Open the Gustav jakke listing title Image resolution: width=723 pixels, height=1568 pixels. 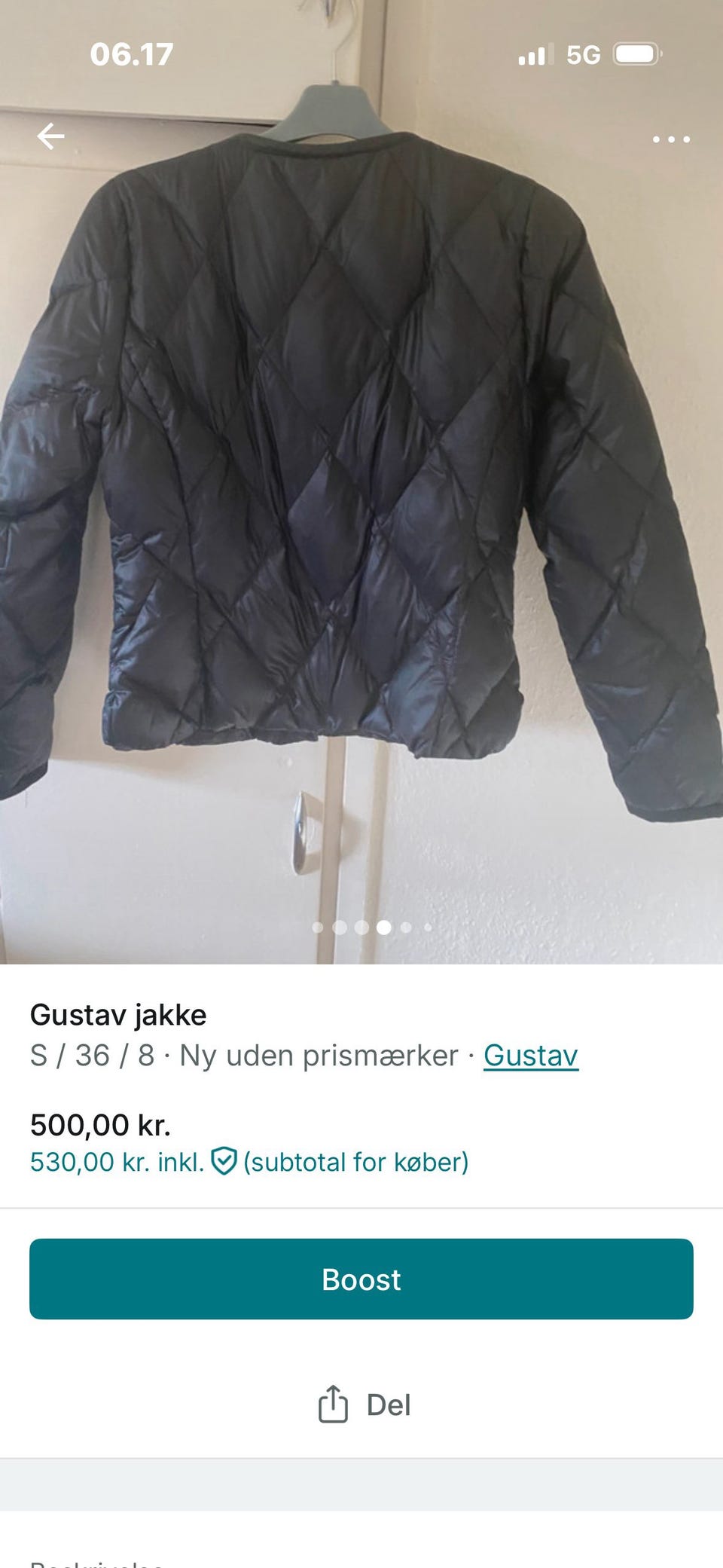pyautogui.click(x=117, y=1013)
